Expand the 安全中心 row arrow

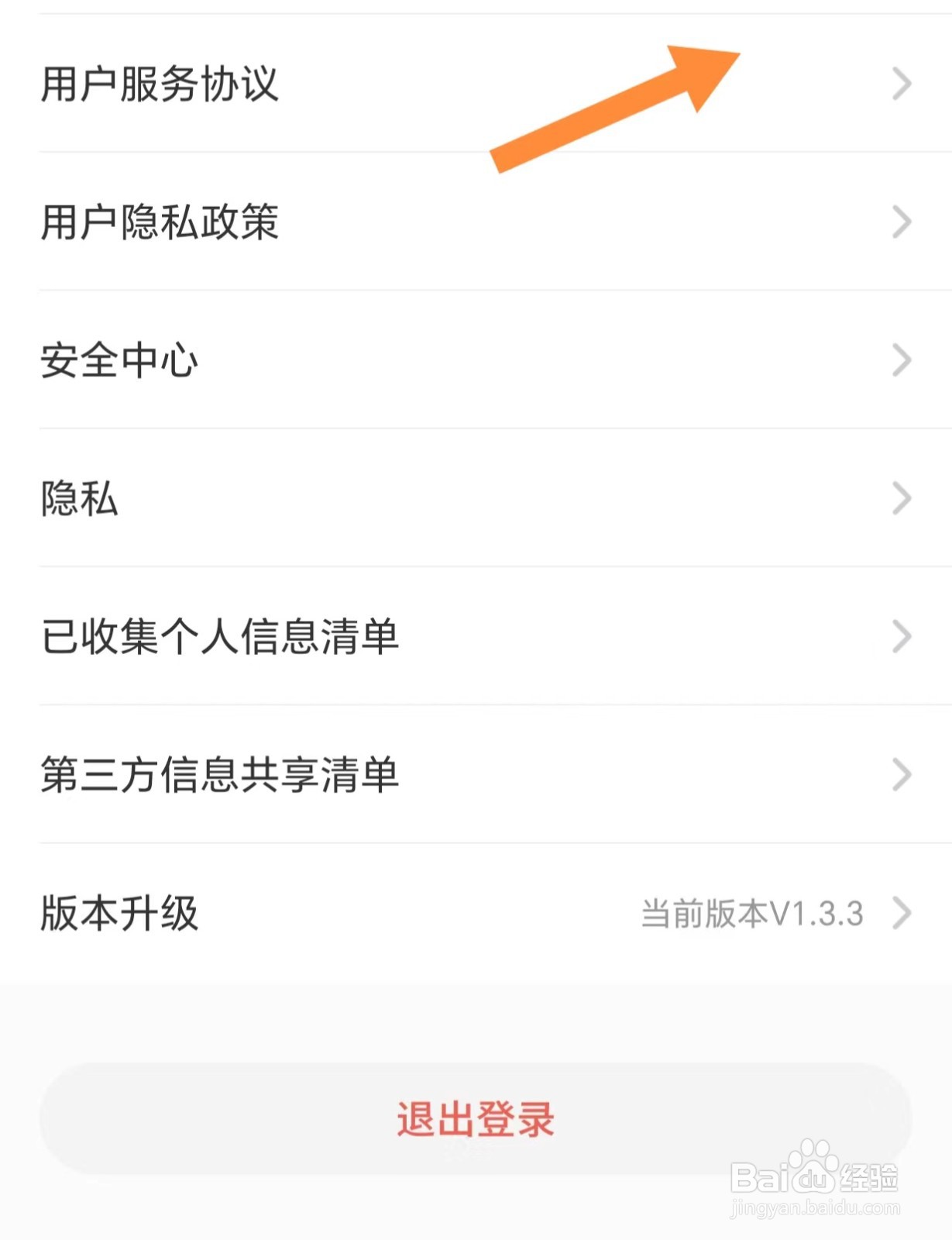pos(899,359)
